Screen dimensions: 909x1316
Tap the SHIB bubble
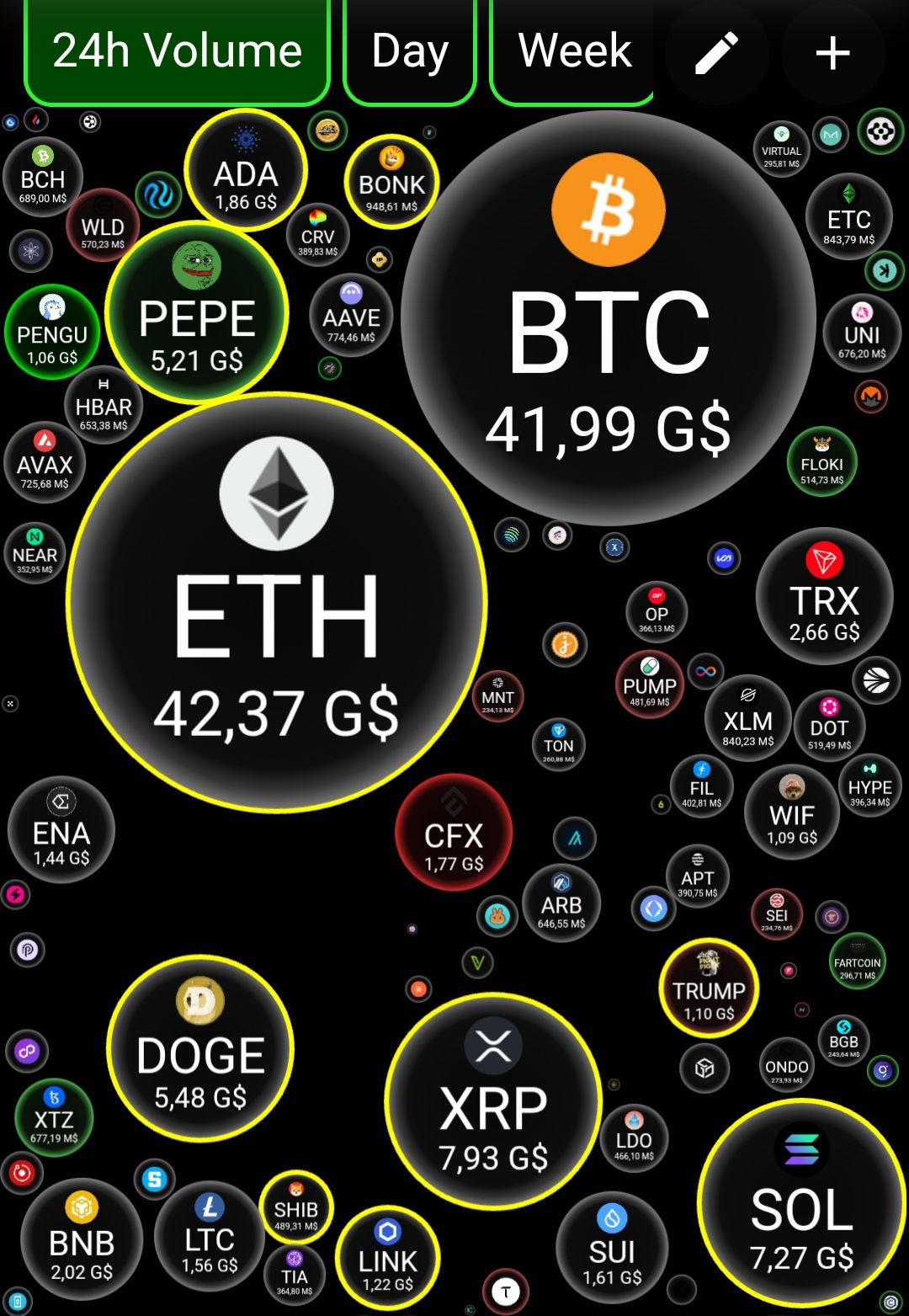(297, 1206)
